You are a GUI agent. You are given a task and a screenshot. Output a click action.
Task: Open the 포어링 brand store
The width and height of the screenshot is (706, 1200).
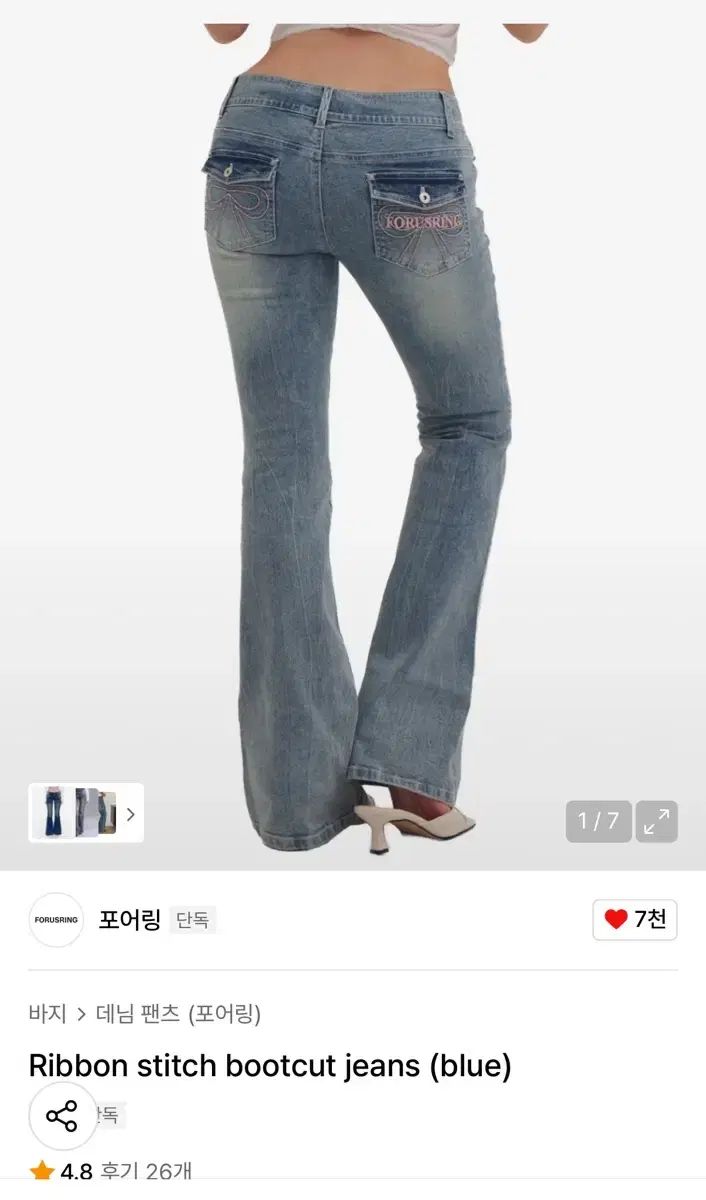point(129,919)
